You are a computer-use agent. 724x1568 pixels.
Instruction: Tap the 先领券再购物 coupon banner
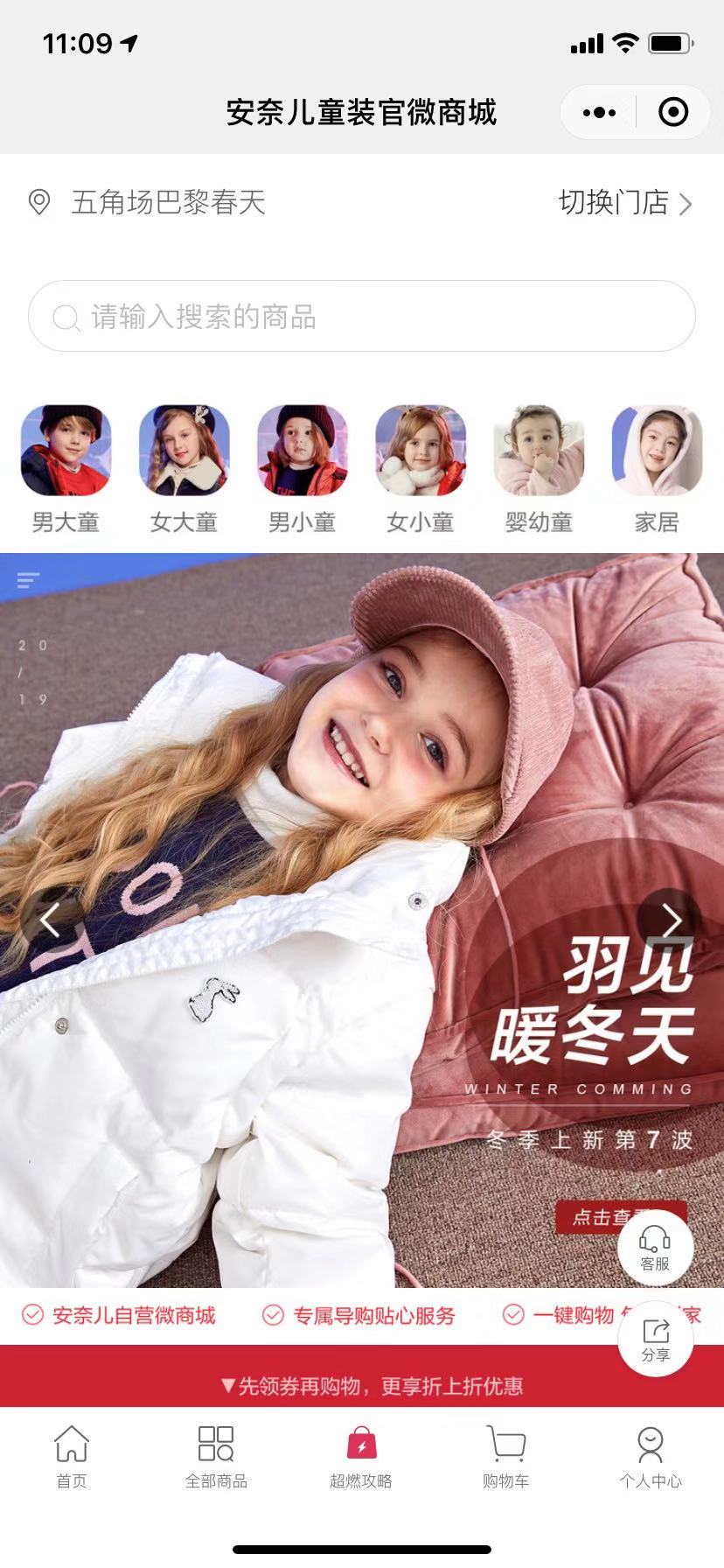point(362,1385)
